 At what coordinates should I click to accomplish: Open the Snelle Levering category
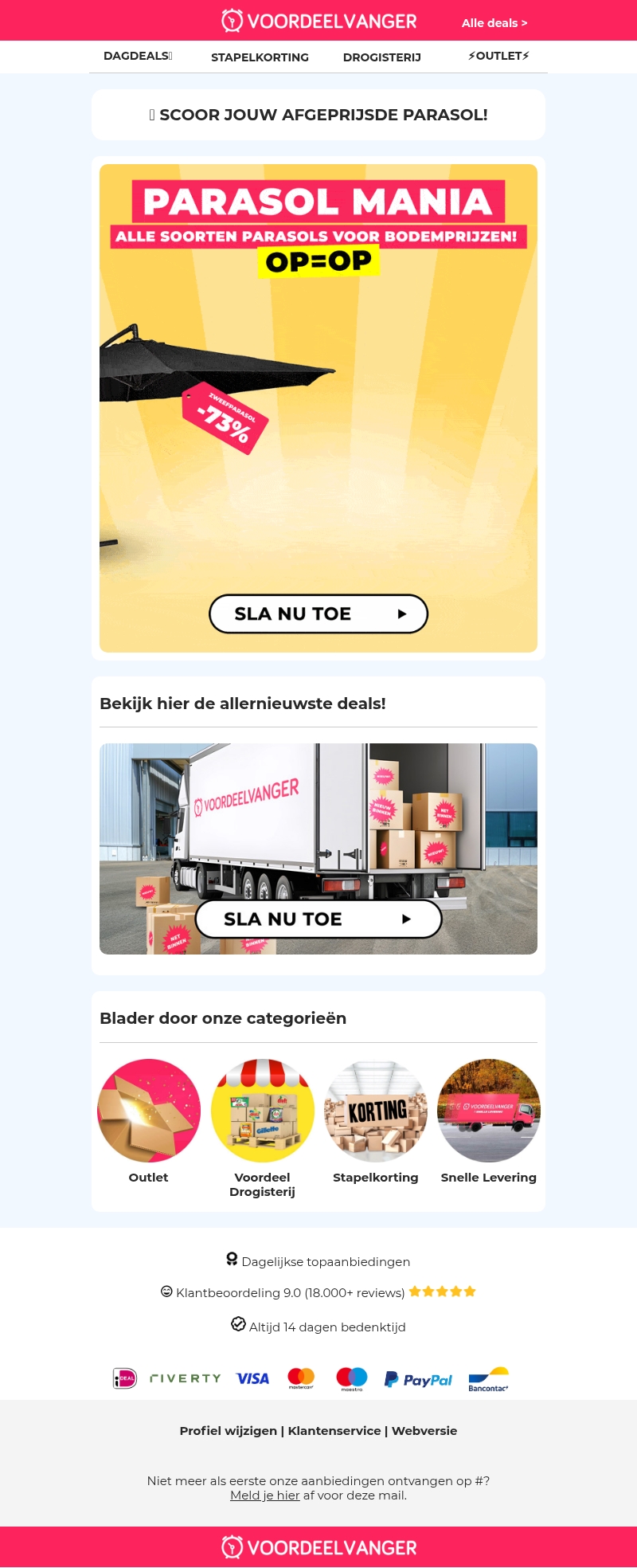(489, 1111)
